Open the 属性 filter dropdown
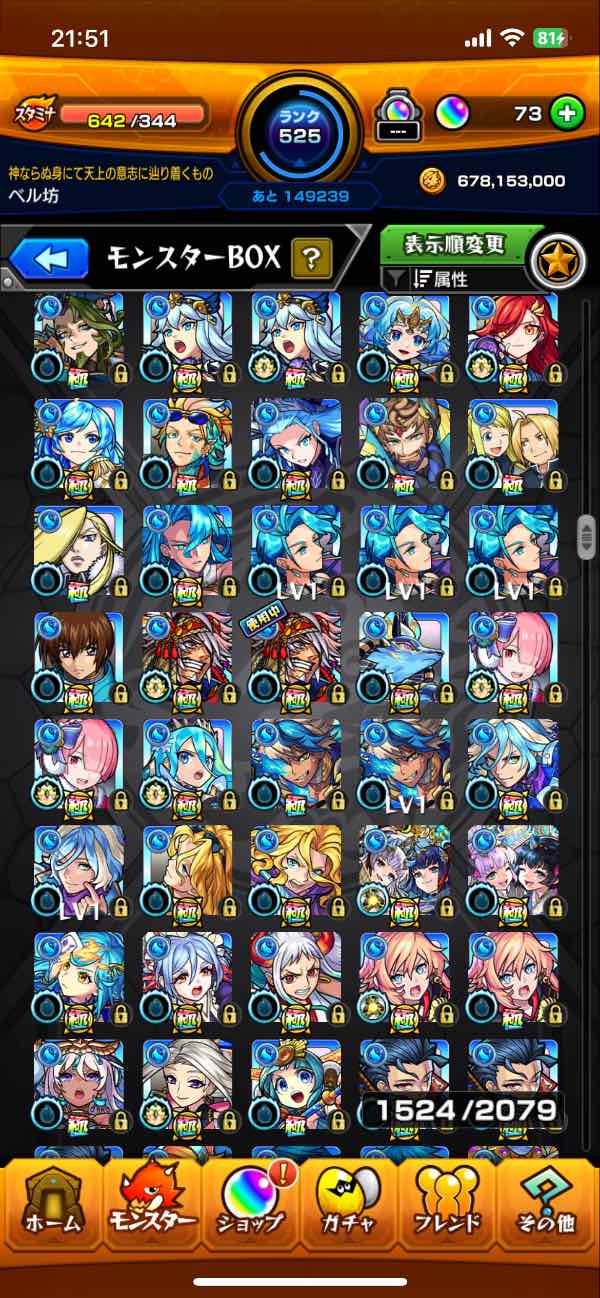The width and height of the screenshot is (600, 1298). pyautogui.click(x=450, y=280)
